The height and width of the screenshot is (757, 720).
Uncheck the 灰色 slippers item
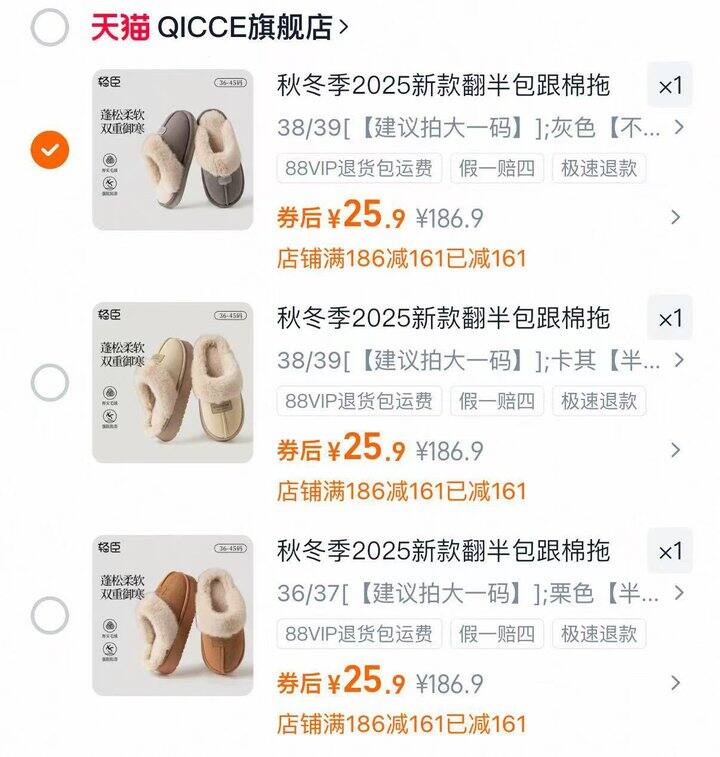(x=49, y=150)
